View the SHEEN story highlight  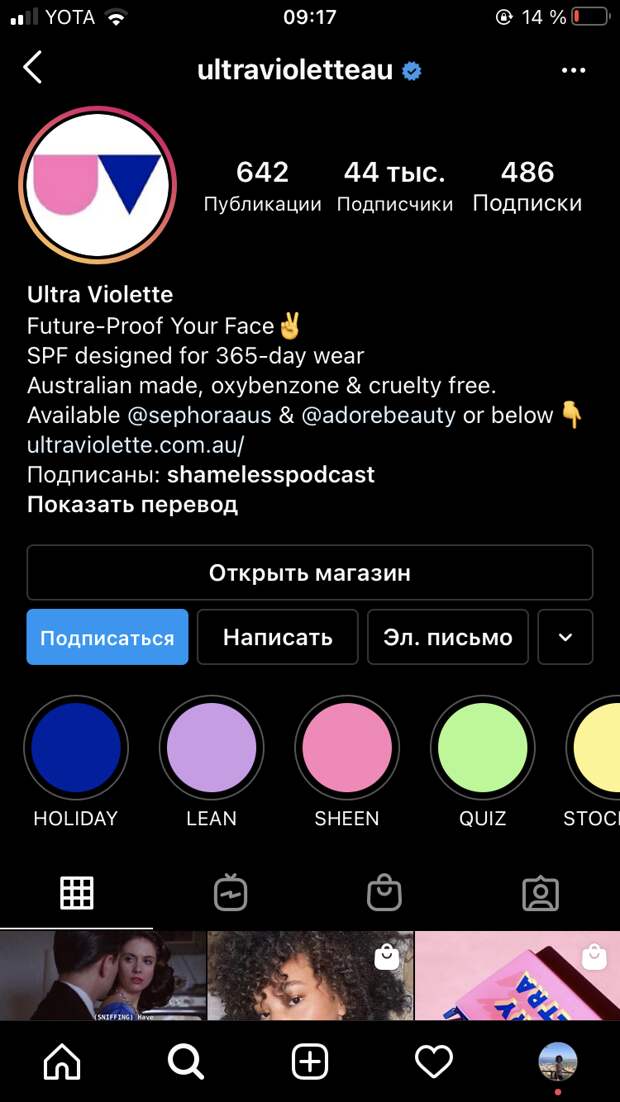347,747
